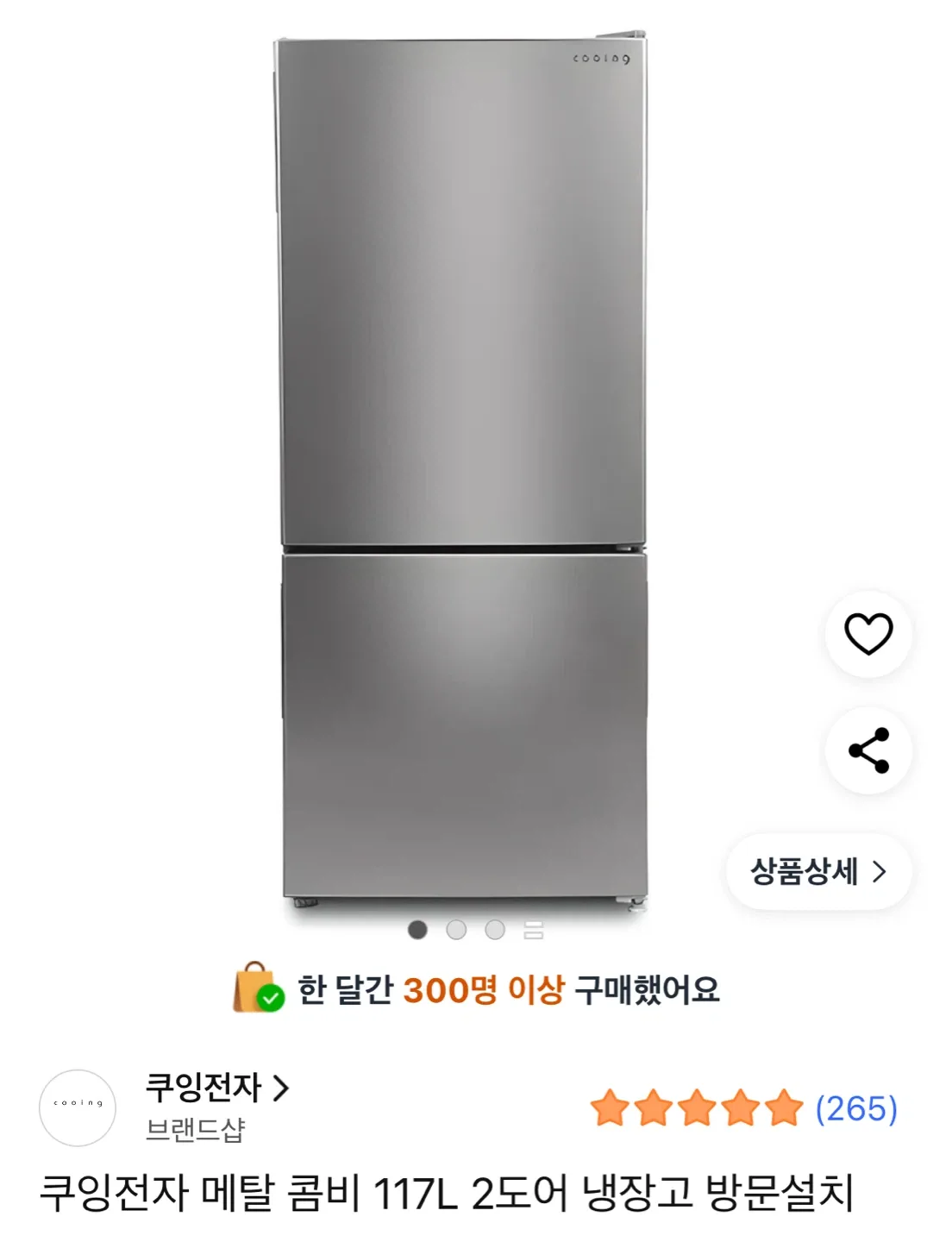Show the second product image

click(456, 930)
